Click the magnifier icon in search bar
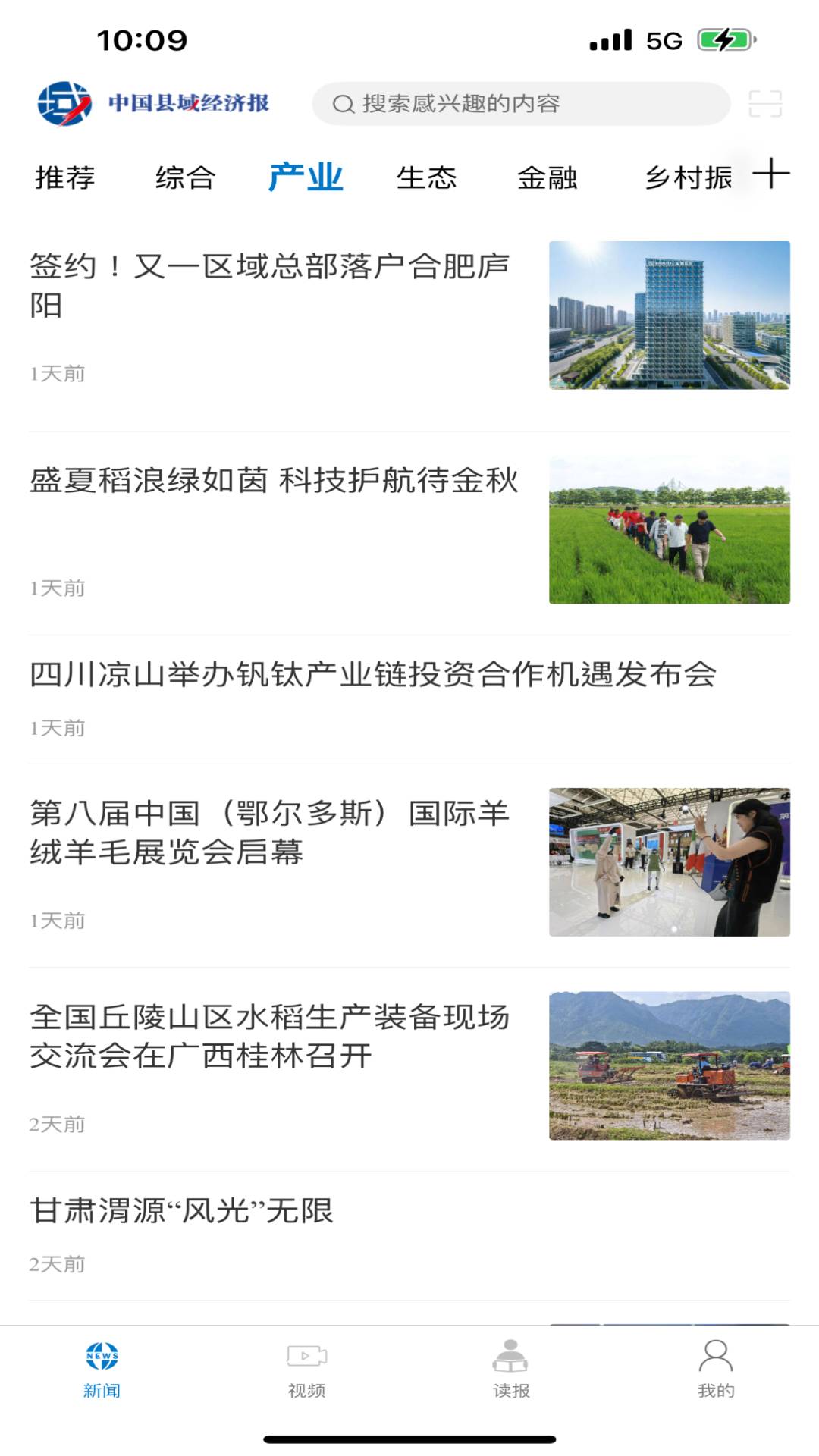The image size is (819, 1456). 341,104
